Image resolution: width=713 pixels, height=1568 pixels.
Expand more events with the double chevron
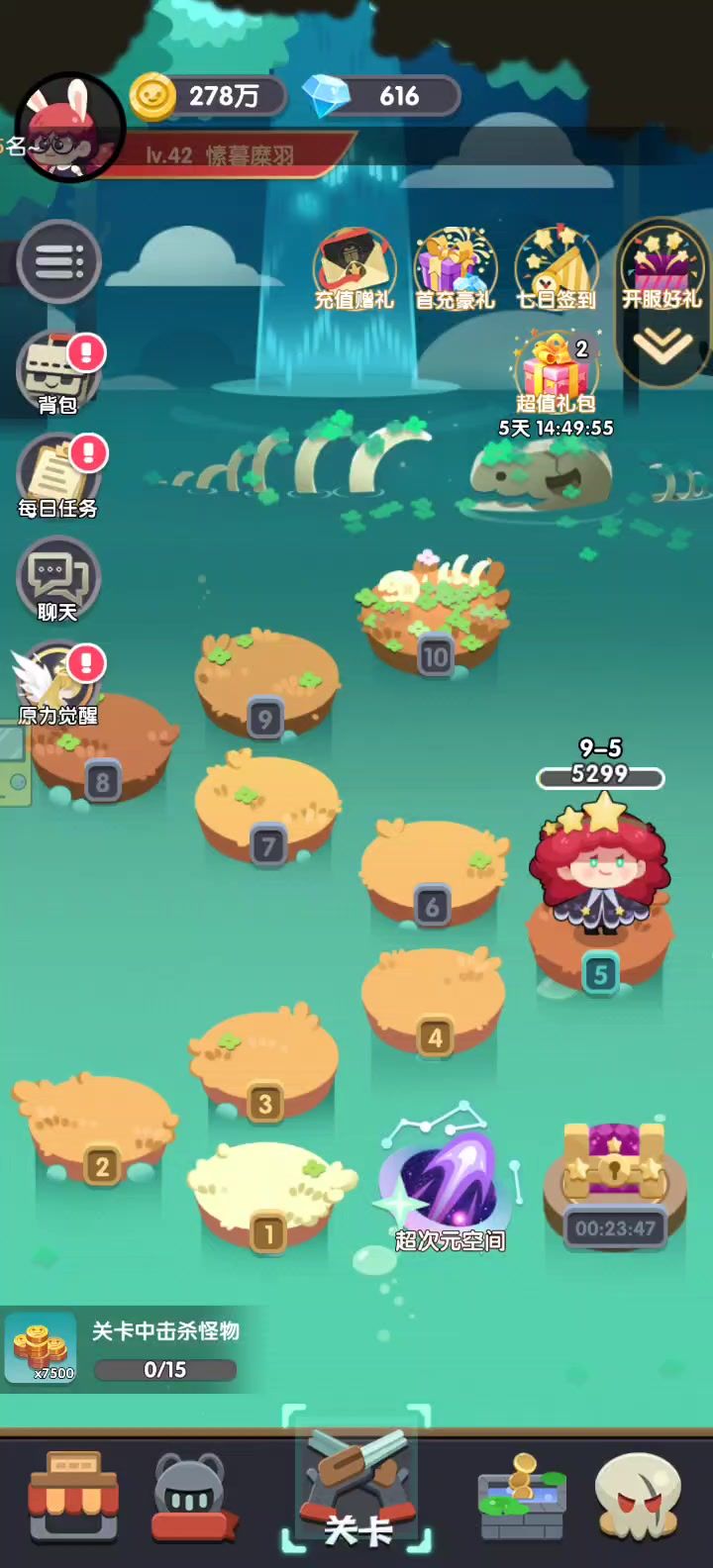(662, 344)
